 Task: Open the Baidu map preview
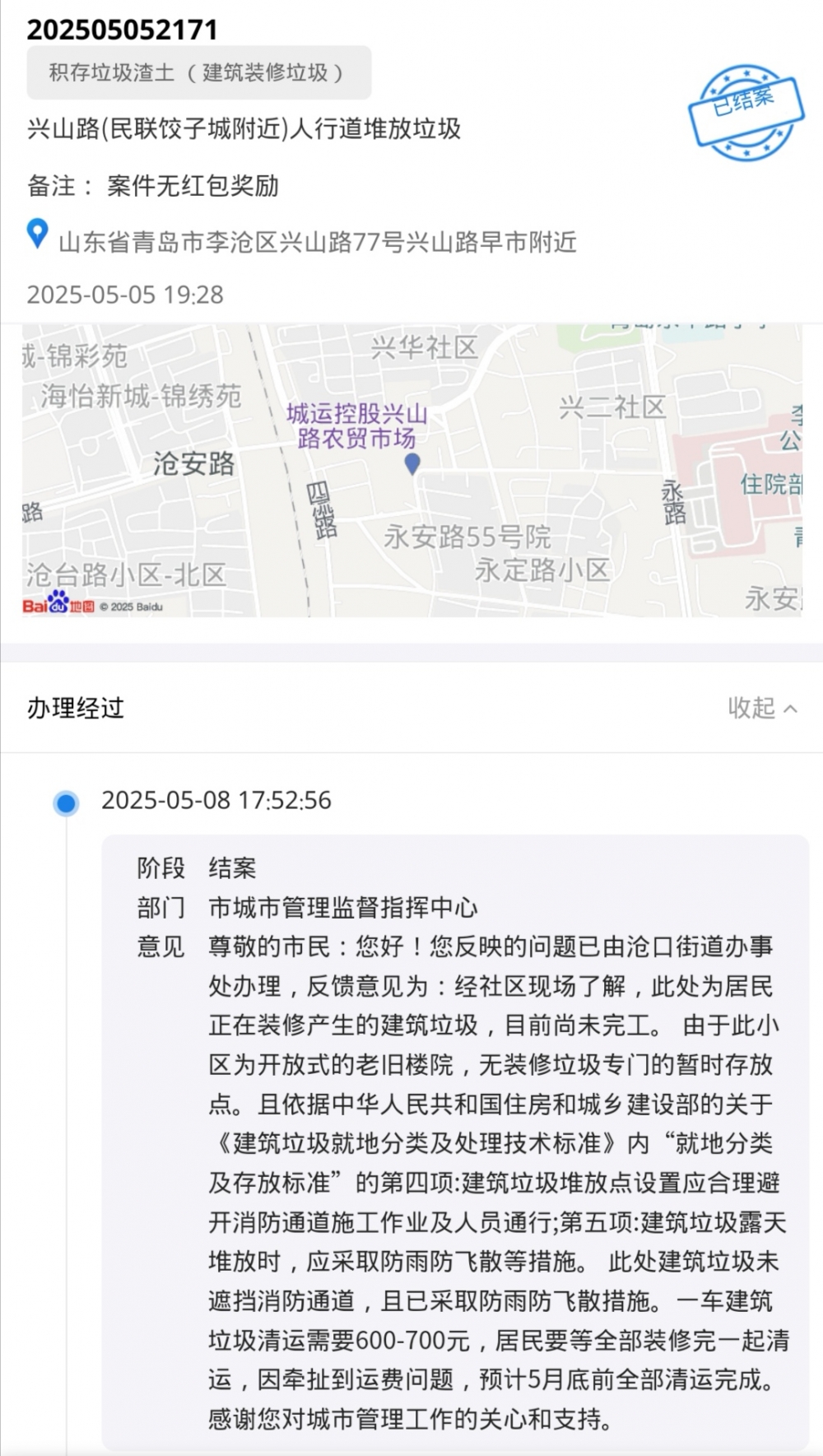tap(411, 470)
